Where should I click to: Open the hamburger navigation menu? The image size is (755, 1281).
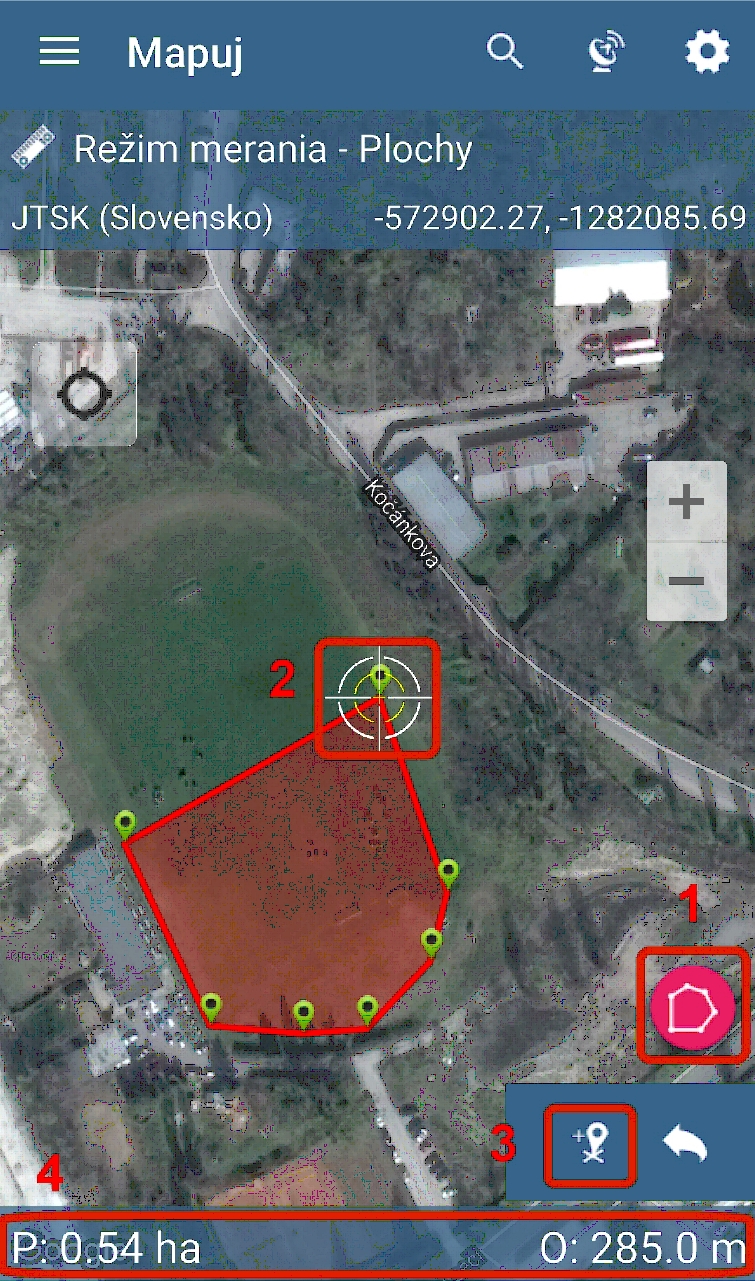59,52
